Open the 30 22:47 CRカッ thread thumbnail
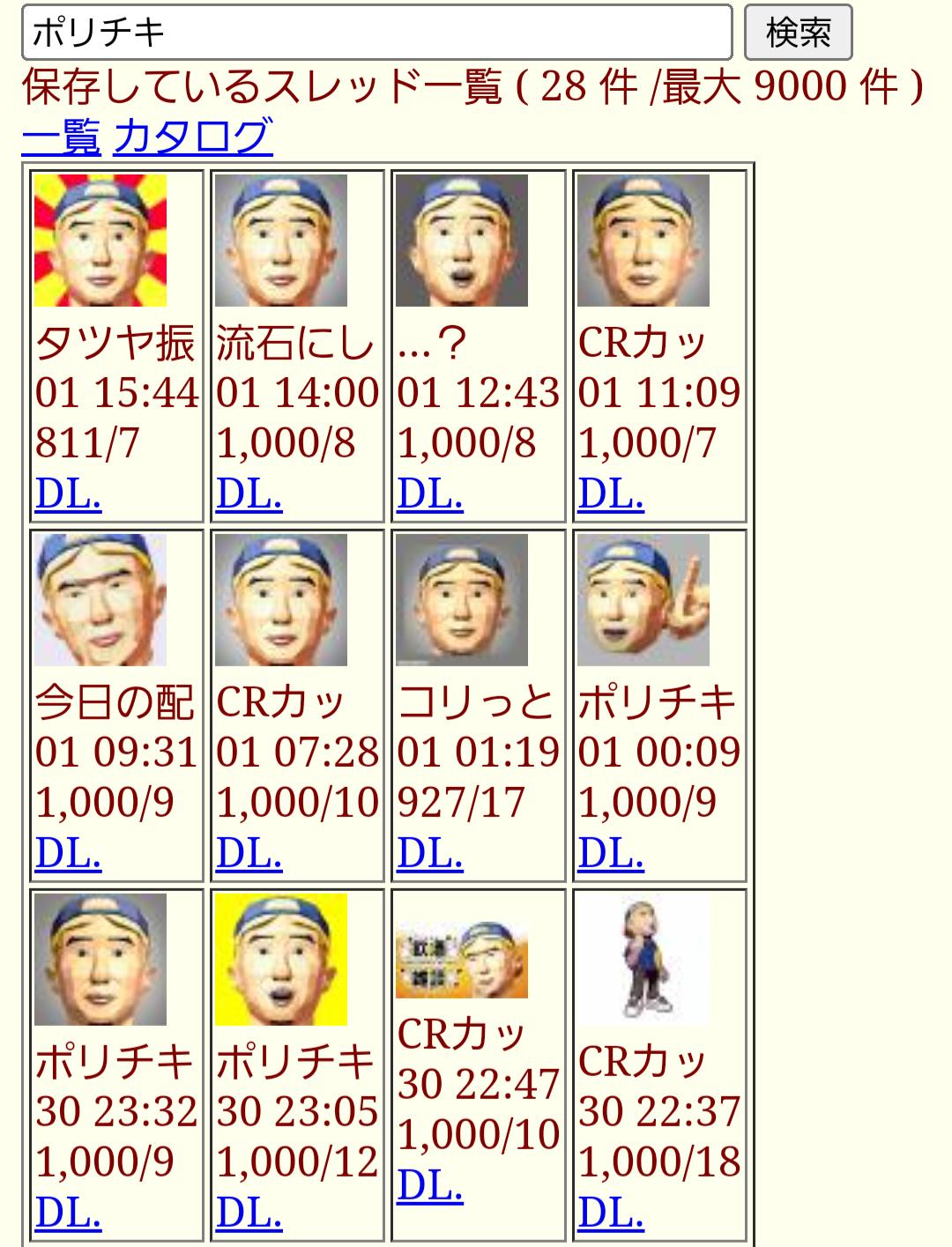Screen dimensions: 952x1247 [462, 961]
